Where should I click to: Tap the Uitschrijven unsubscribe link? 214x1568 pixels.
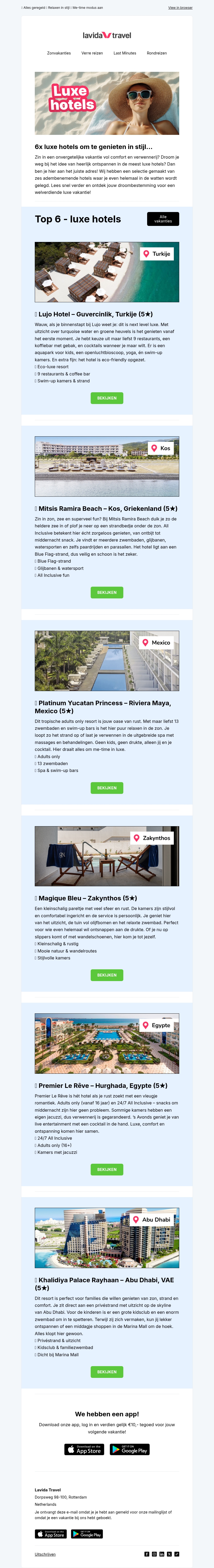[x=45, y=1554]
